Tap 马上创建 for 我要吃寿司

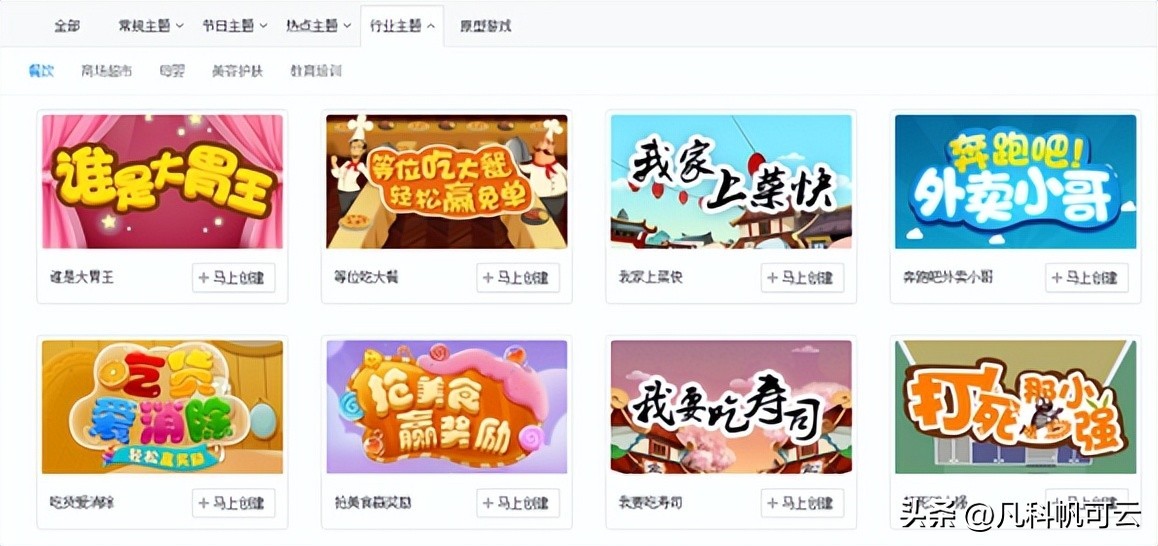click(802, 503)
